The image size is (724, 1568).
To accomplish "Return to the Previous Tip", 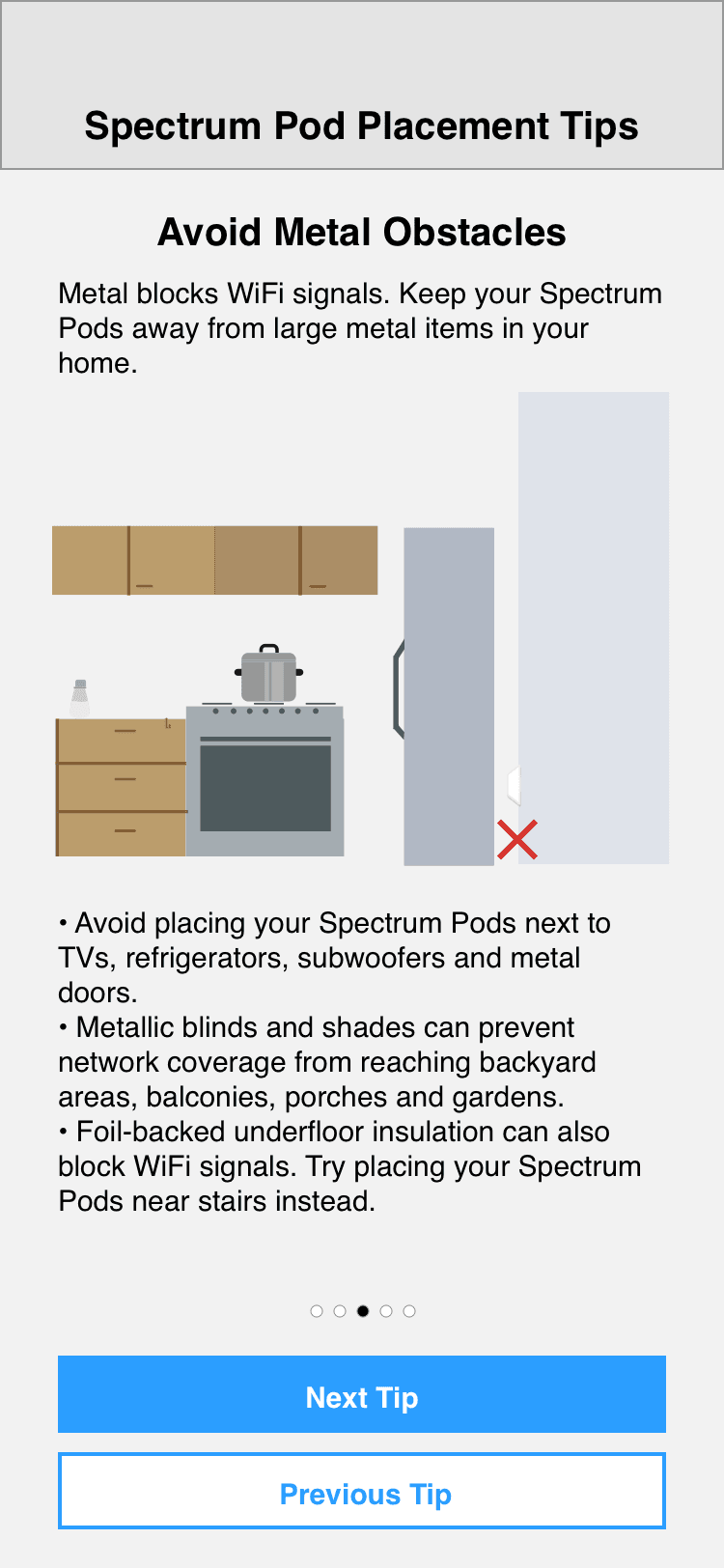I will (362, 1491).
